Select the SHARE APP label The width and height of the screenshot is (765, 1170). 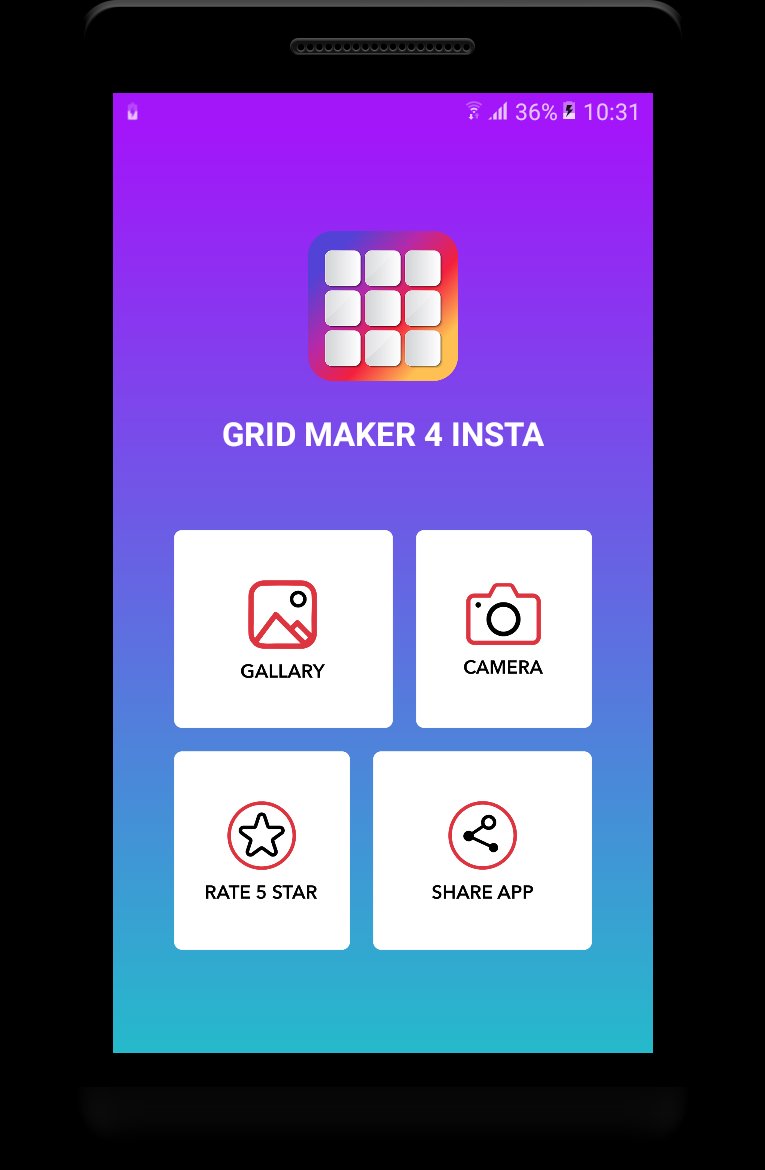click(482, 892)
